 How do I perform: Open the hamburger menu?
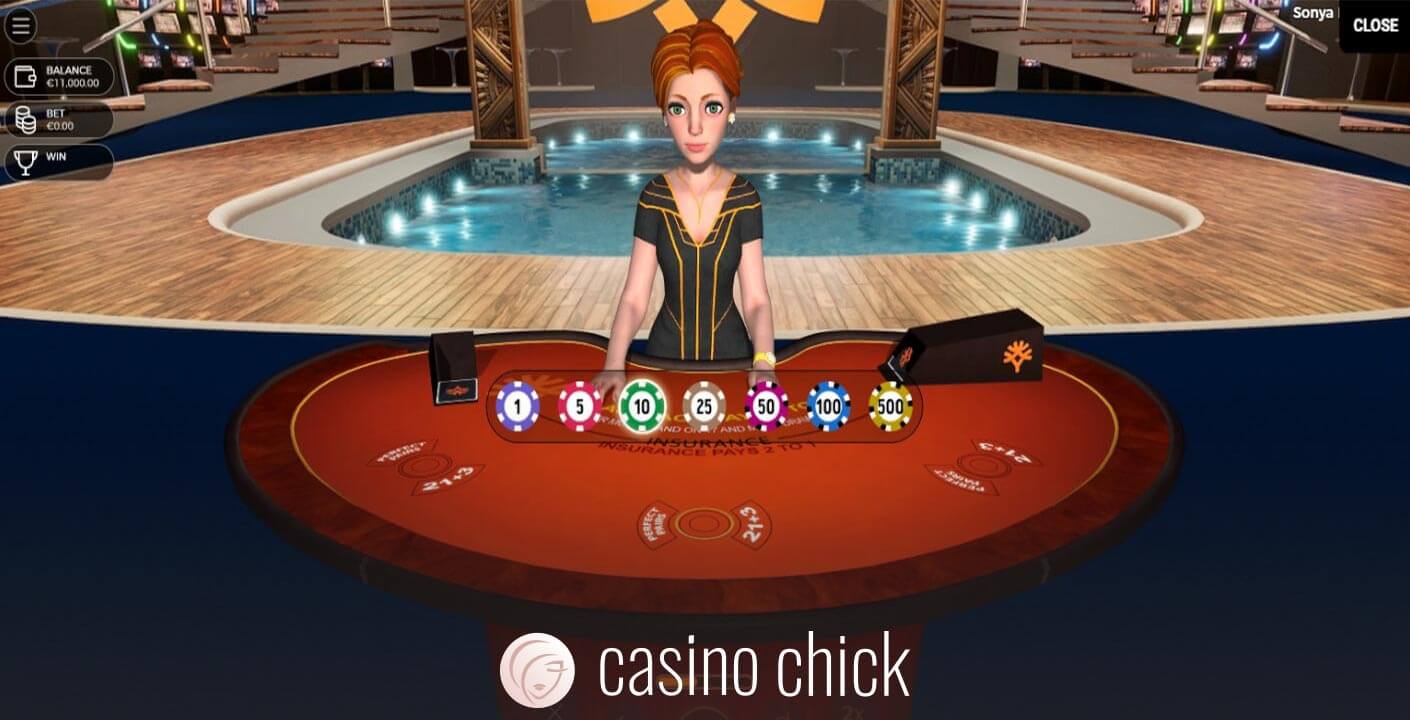pyautogui.click(x=20, y=26)
